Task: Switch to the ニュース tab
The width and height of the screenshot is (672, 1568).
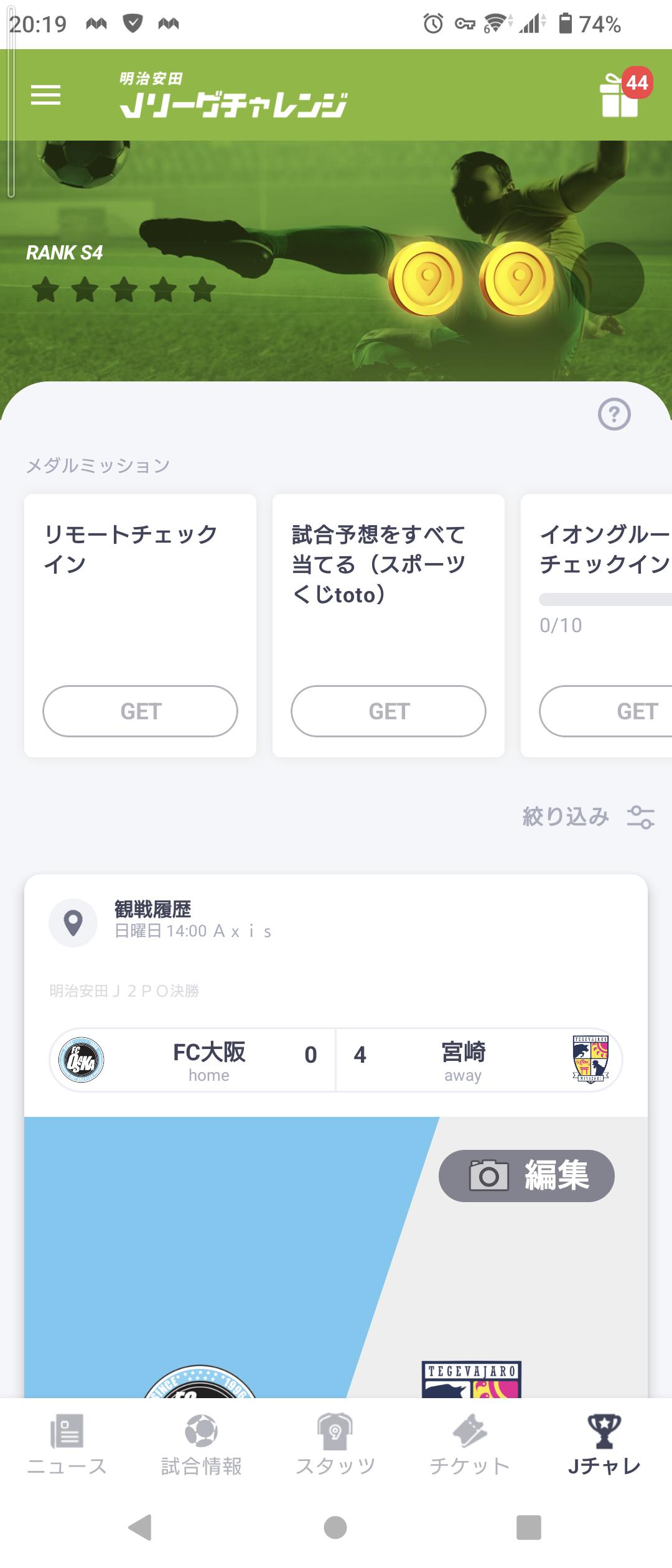Action: pos(67,1448)
